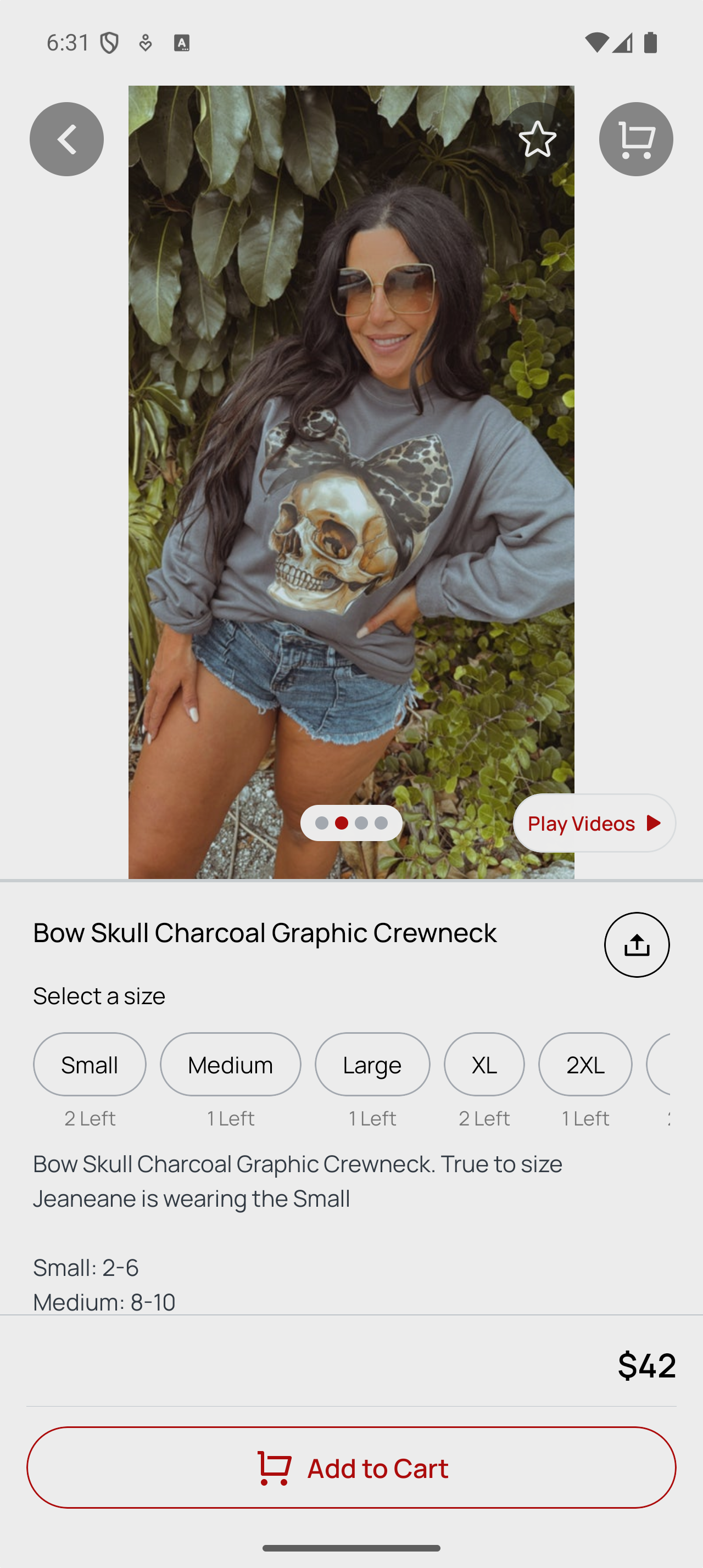This screenshot has height=1568, width=703.
Task: Select the XL size
Action: pyautogui.click(x=484, y=1064)
